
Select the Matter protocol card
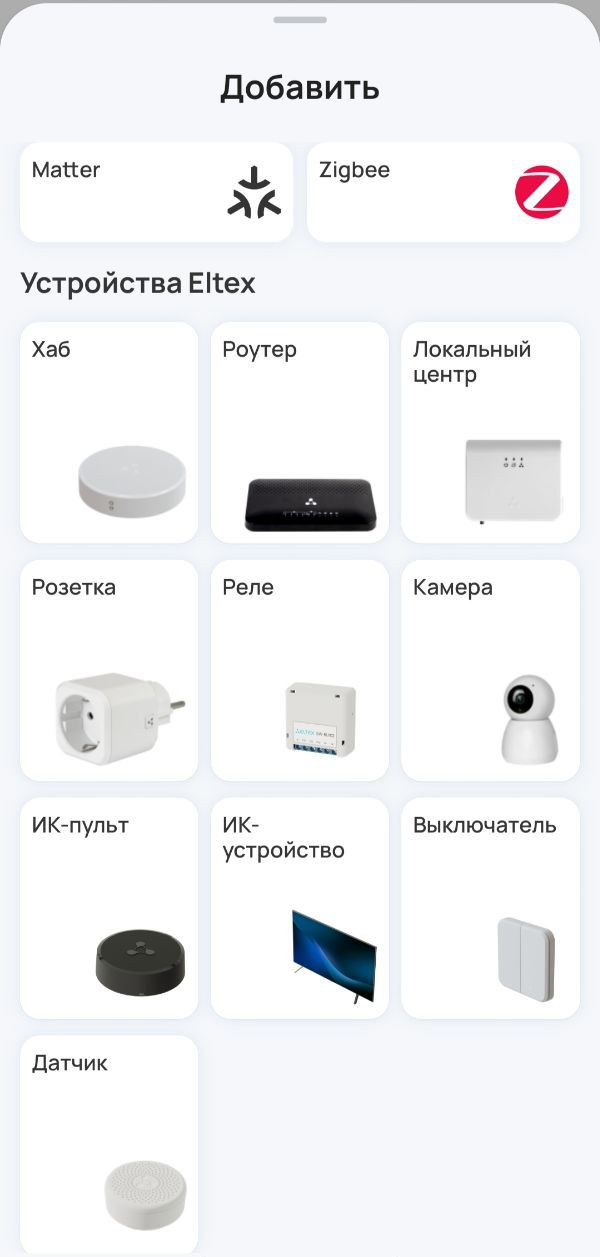[156, 192]
